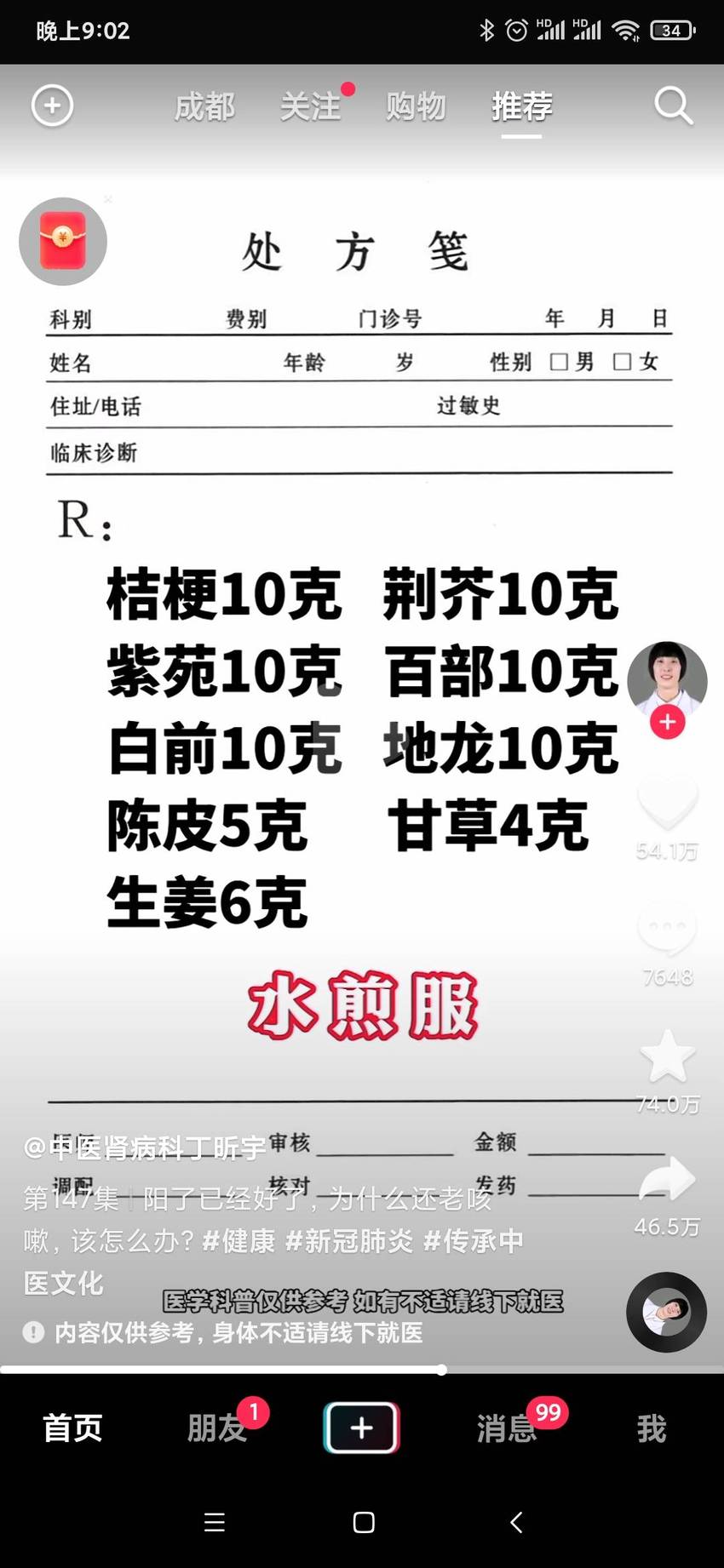Follow the creator via red plus badge

click(x=668, y=722)
